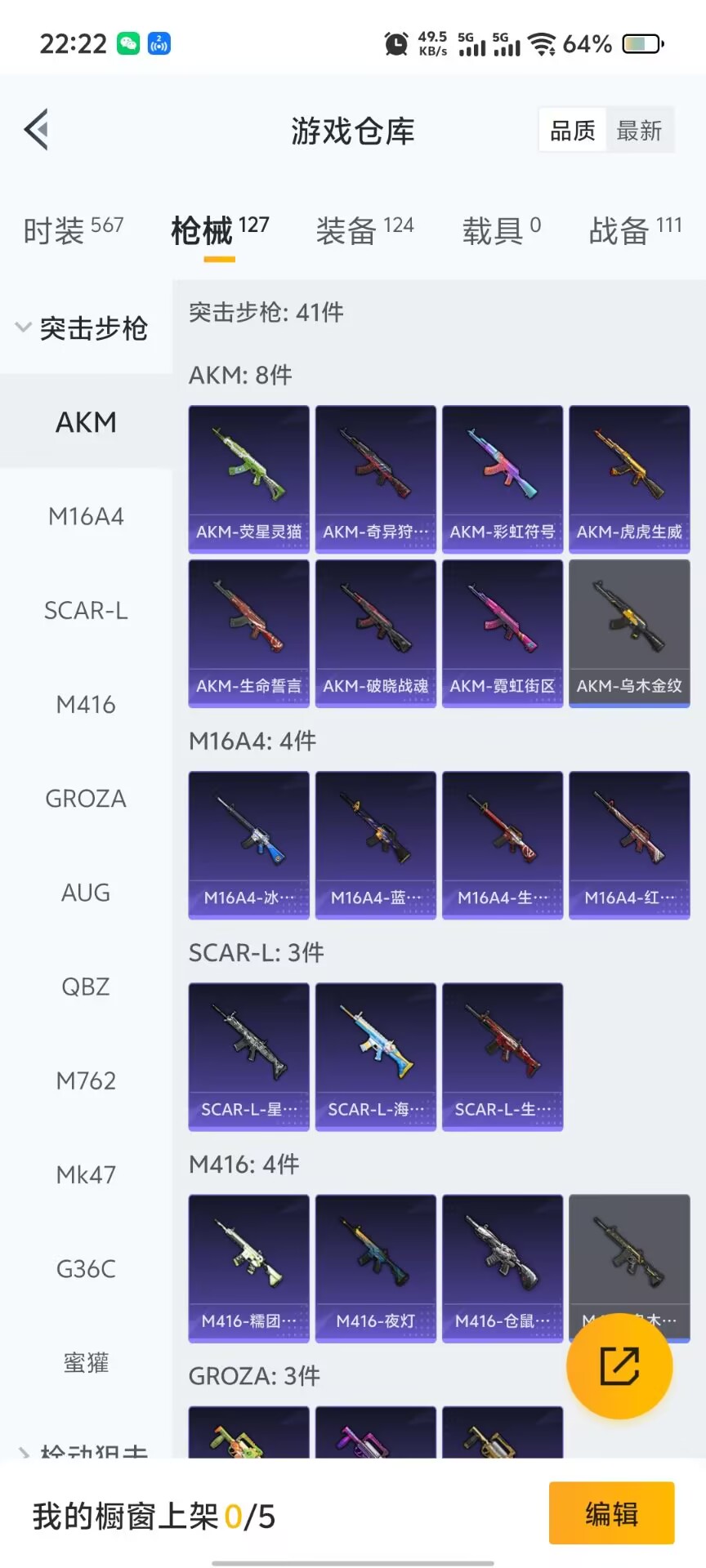The image size is (706, 1568).
Task: Open the 载具 tab
Action: [501, 230]
